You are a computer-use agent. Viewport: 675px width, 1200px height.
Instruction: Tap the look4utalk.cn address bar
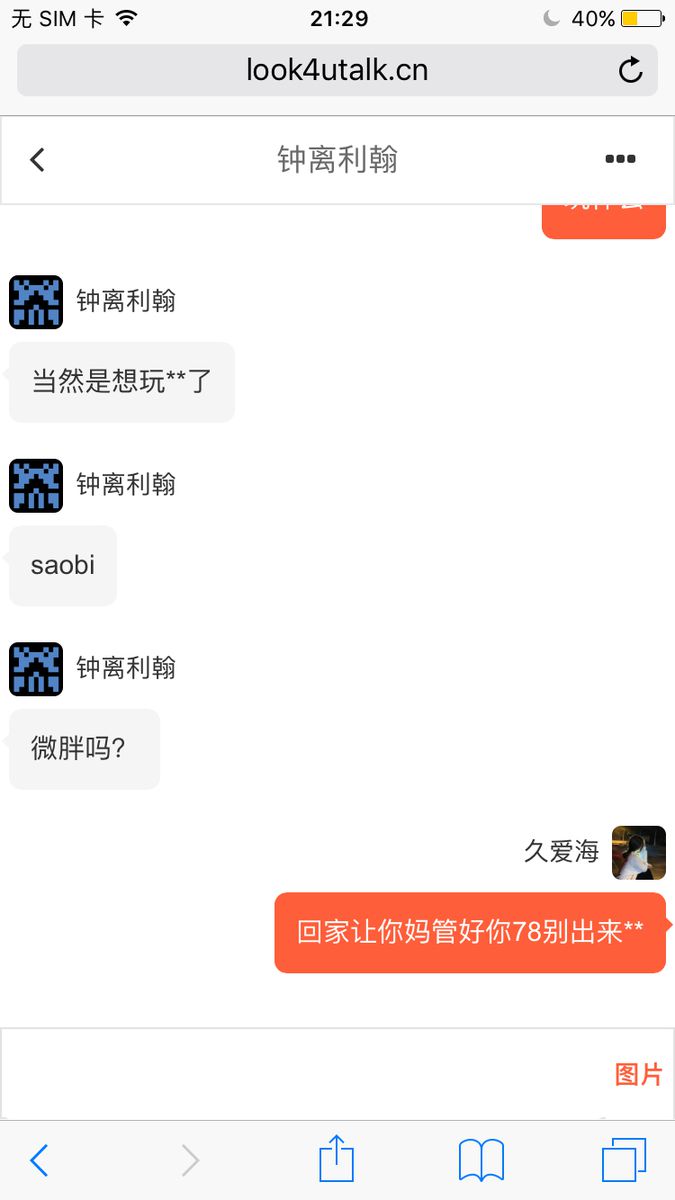pyautogui.click(x=337, y=70)
